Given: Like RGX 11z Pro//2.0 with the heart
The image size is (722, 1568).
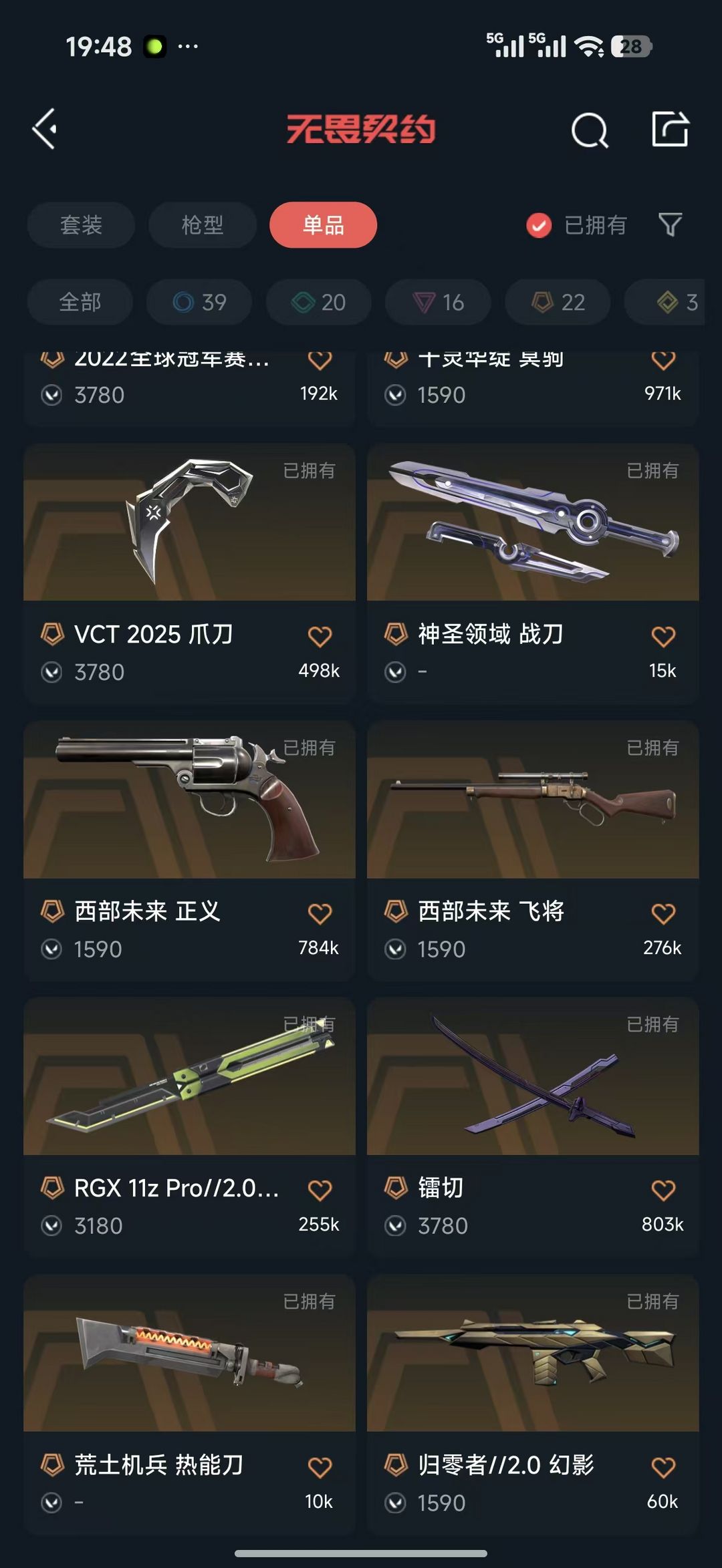Looking at the screenshot, I should pyautogui.click(x=320, y=1190).
